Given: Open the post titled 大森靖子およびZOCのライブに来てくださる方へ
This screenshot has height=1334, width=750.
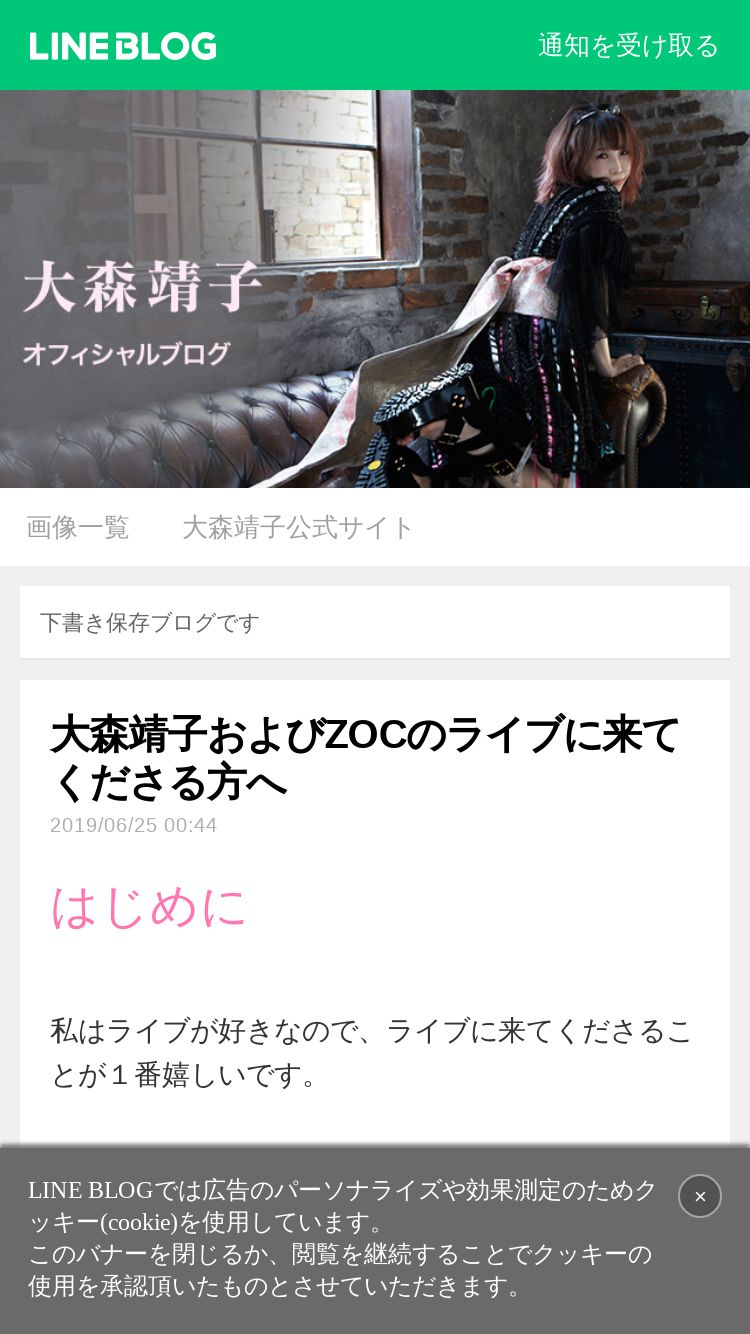Looking at the screenshot, I should [x=365, y=758].
